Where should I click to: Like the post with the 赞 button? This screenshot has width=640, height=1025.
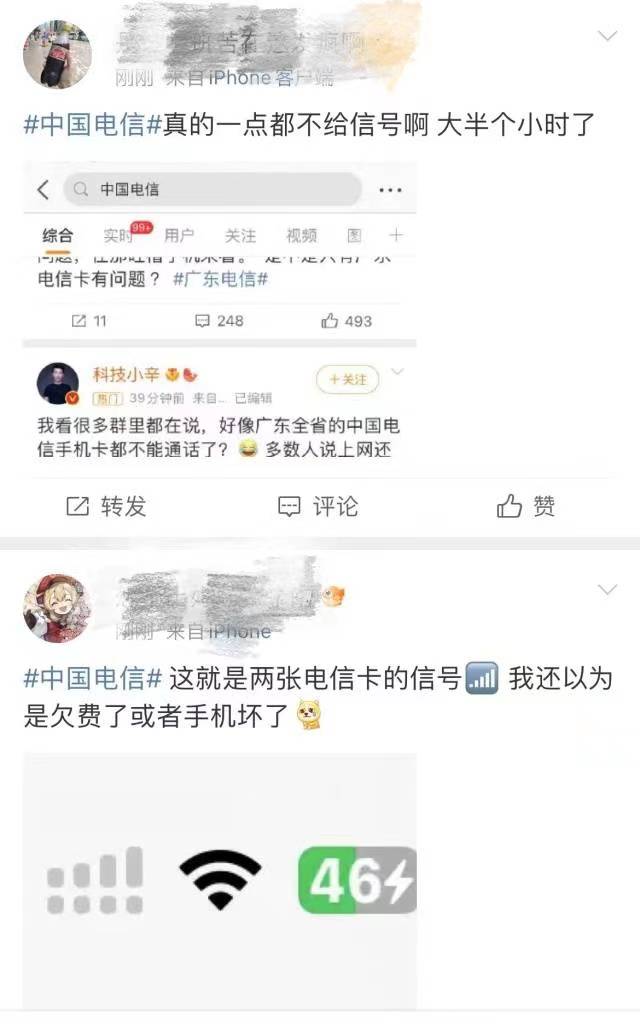(x=526, y=507)
